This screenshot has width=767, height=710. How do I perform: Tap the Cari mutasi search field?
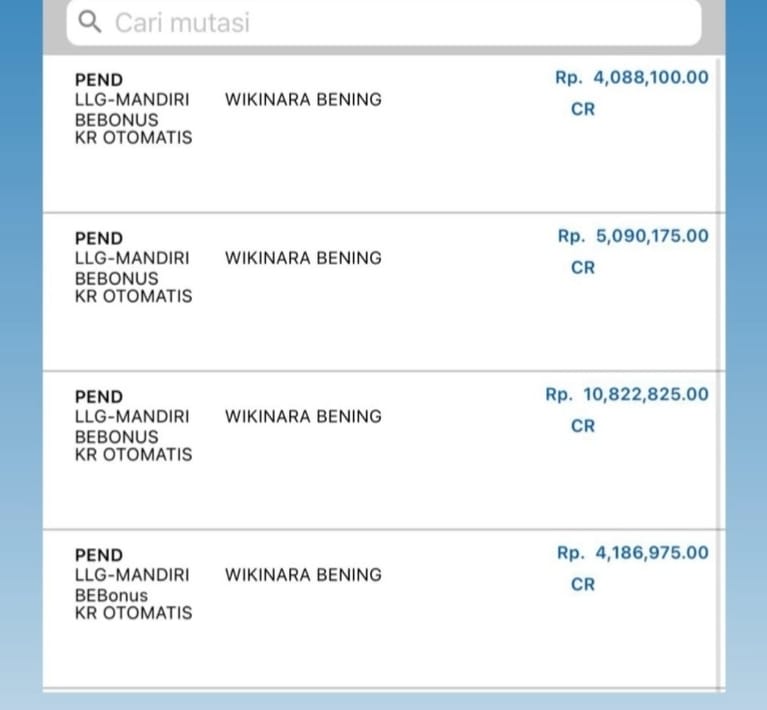384,22
